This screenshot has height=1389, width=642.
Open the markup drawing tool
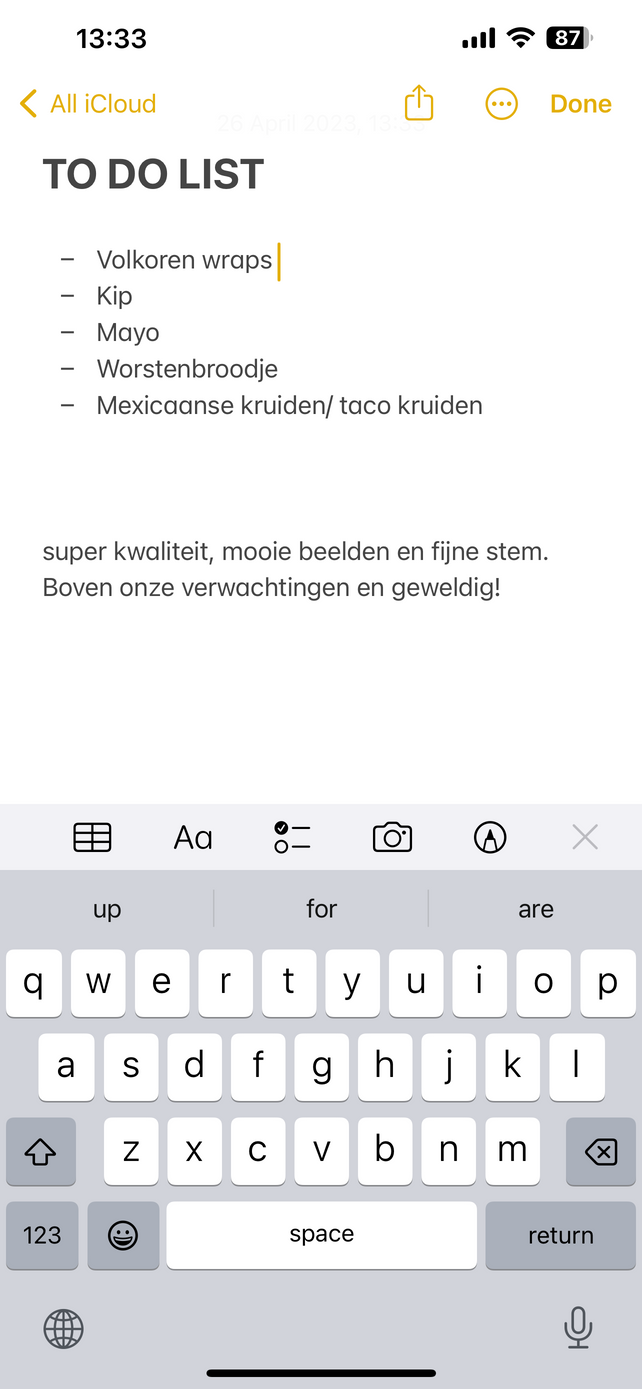pos(490,837)
